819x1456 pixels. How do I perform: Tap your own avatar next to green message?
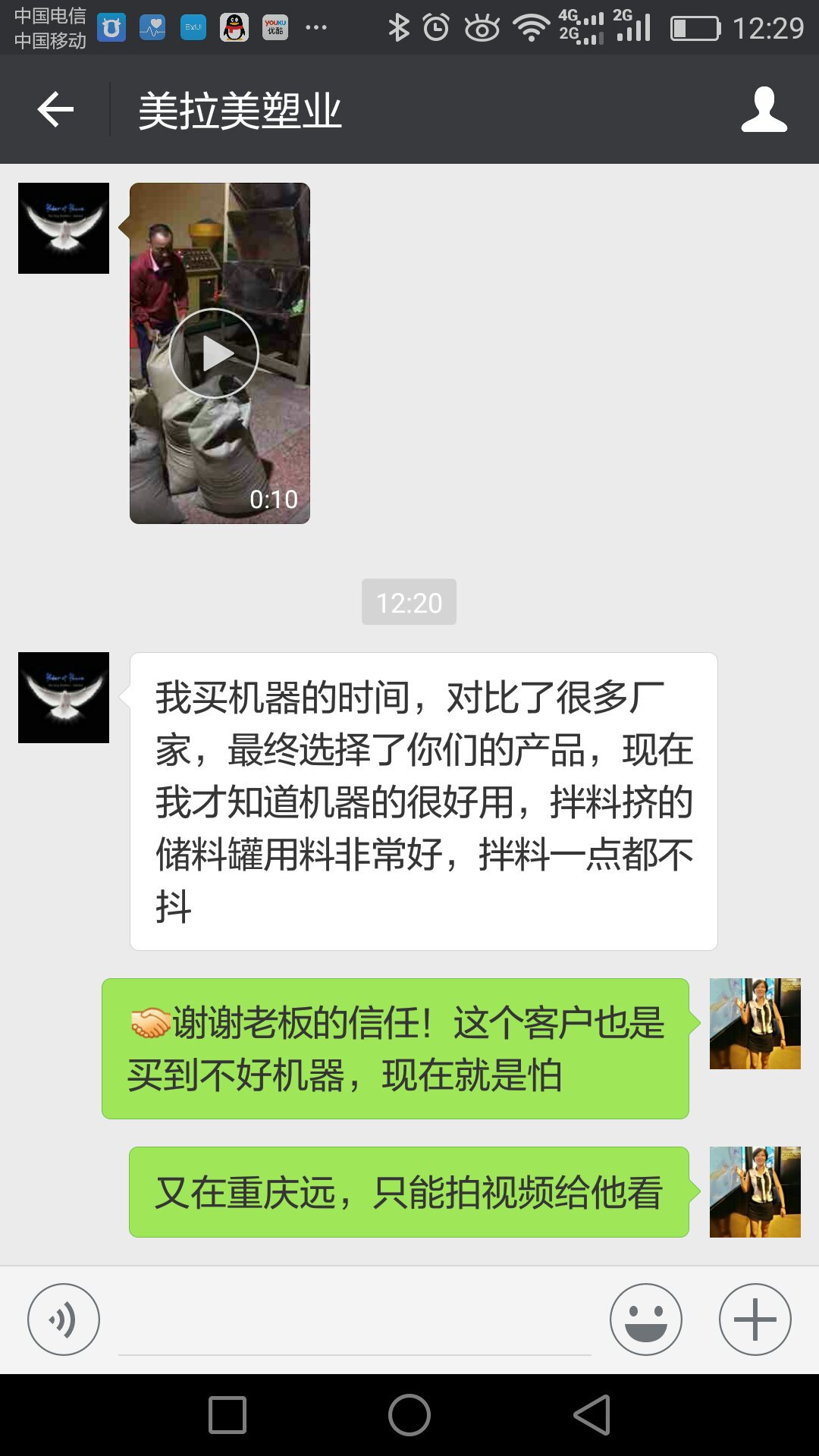pyautogui.click(x=754, y=1024)
